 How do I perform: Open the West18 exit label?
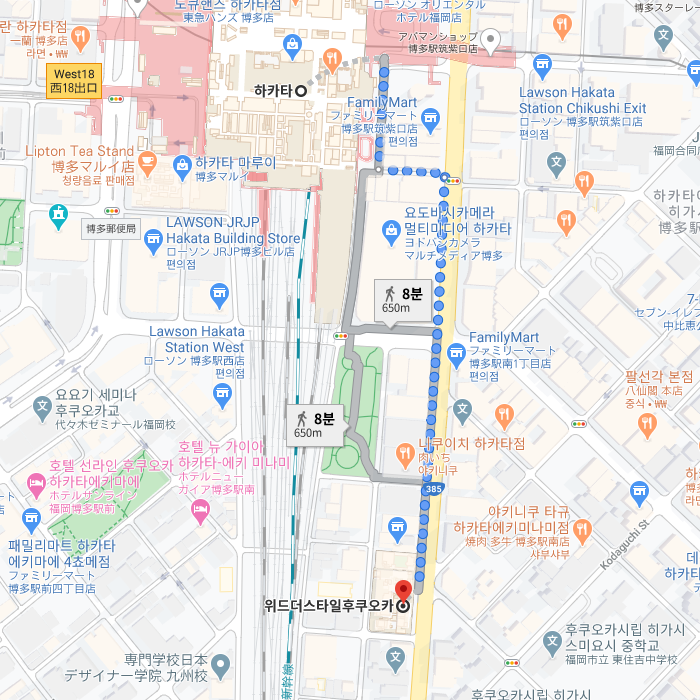[x=76, y=80]
